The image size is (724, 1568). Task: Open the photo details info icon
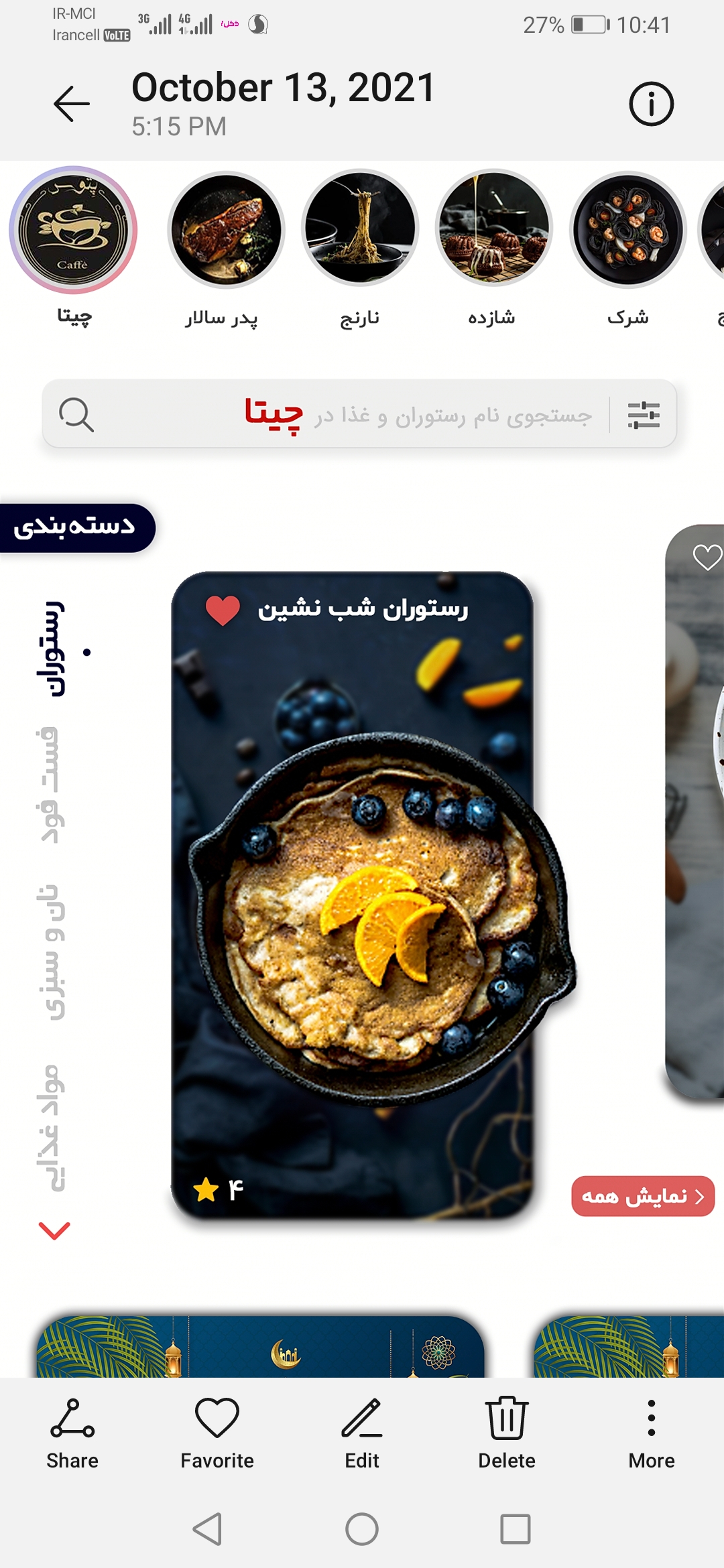651,104
